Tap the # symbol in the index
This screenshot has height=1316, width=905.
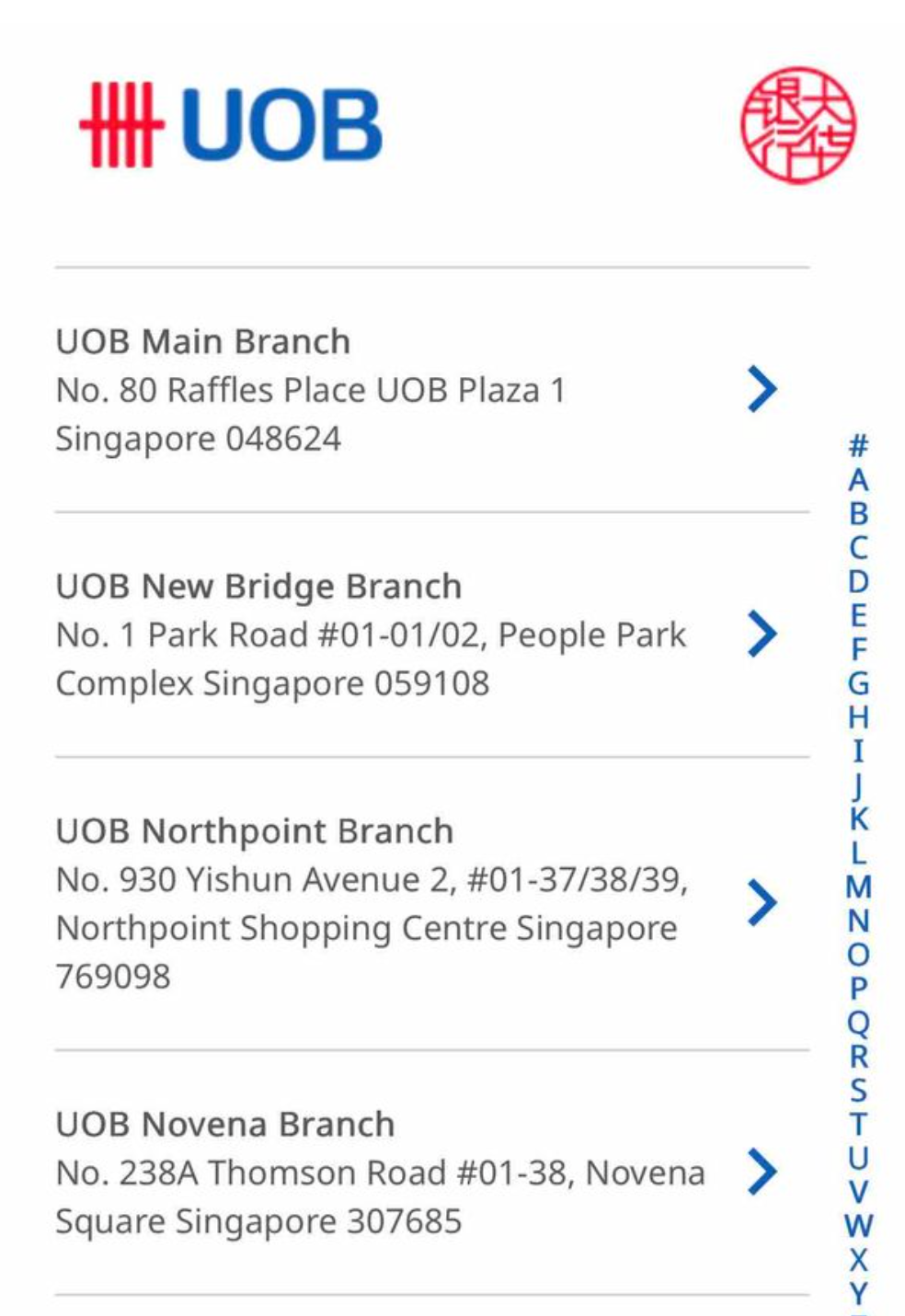coord(858,446)
